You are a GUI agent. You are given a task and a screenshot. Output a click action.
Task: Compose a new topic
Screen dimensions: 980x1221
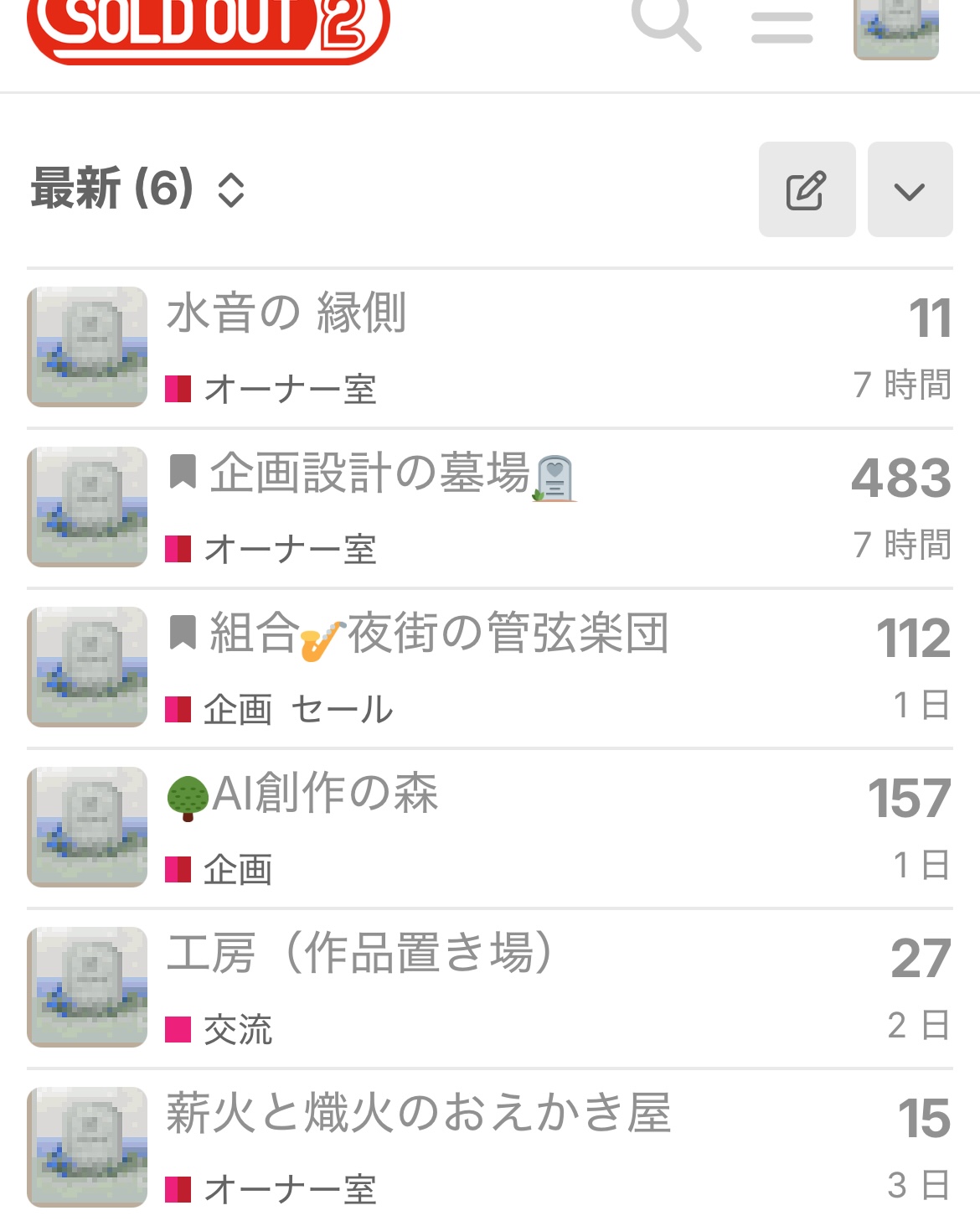[x=807, y=190]
